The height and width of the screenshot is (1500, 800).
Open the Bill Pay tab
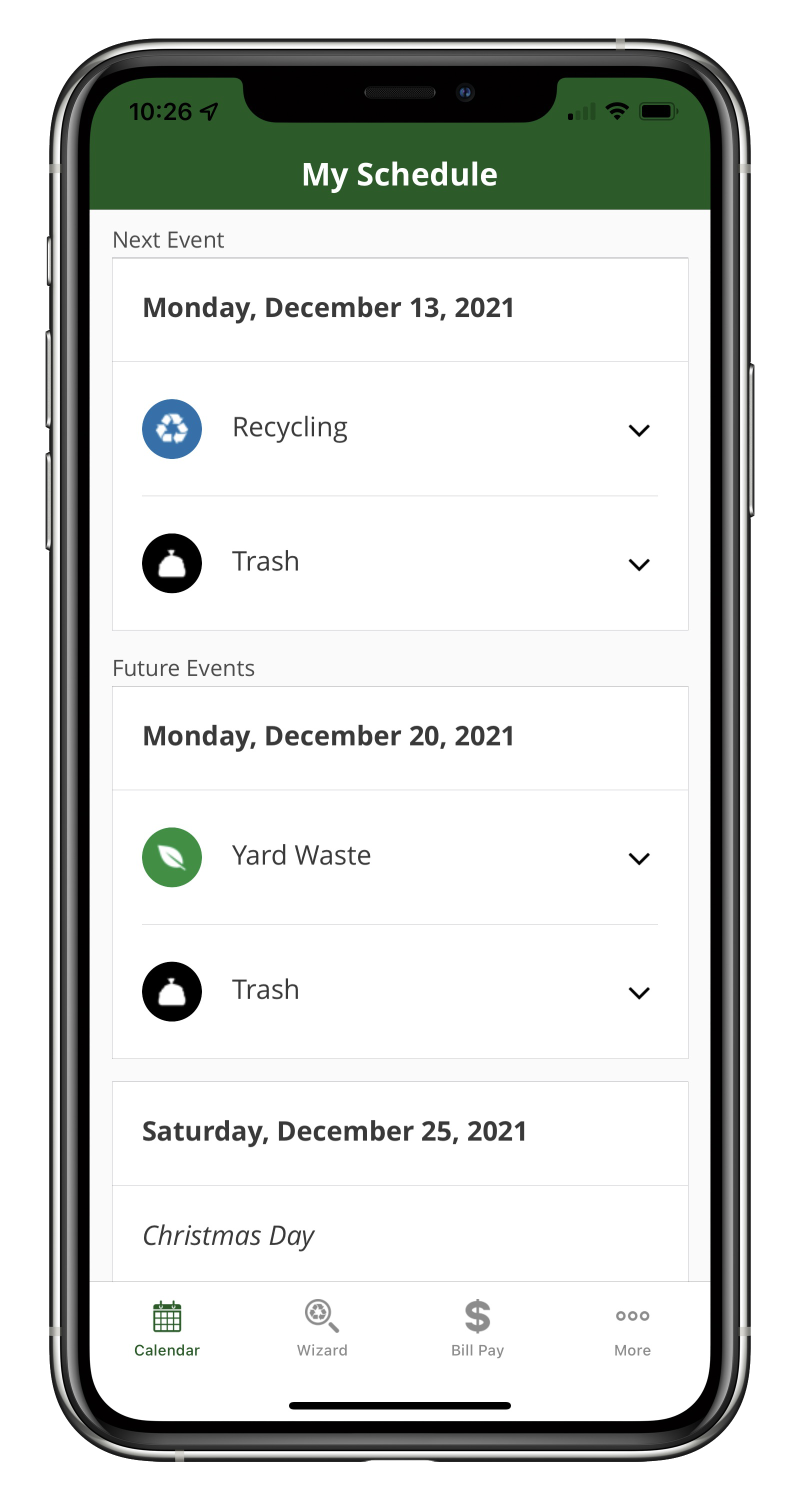coord(477,1329)
